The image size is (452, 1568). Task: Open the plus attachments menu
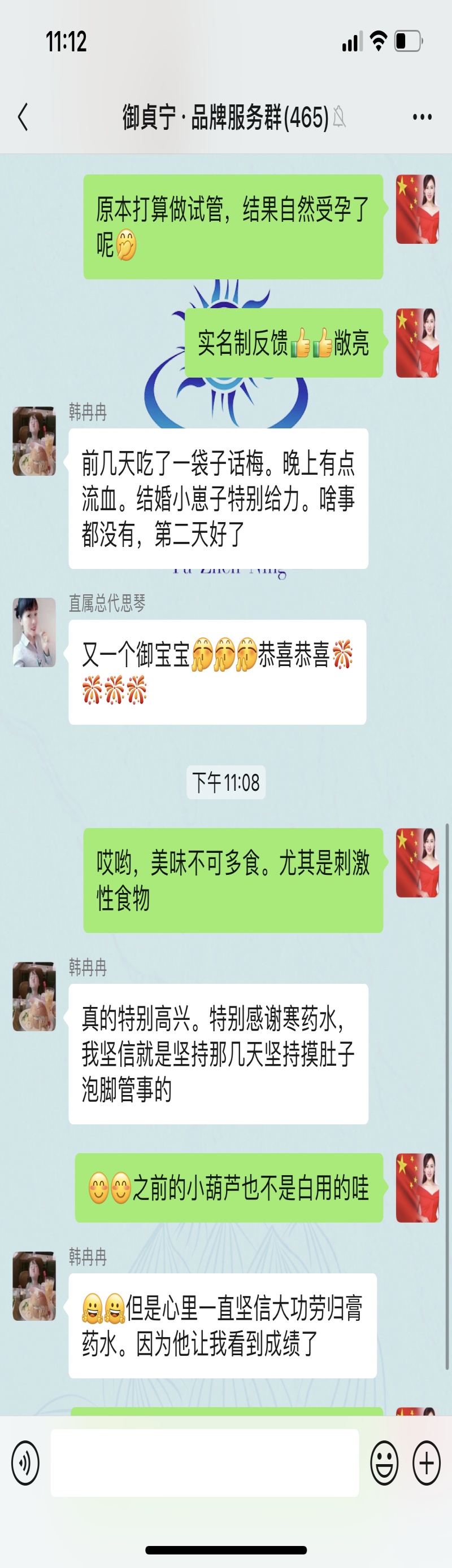(427, 1462)
